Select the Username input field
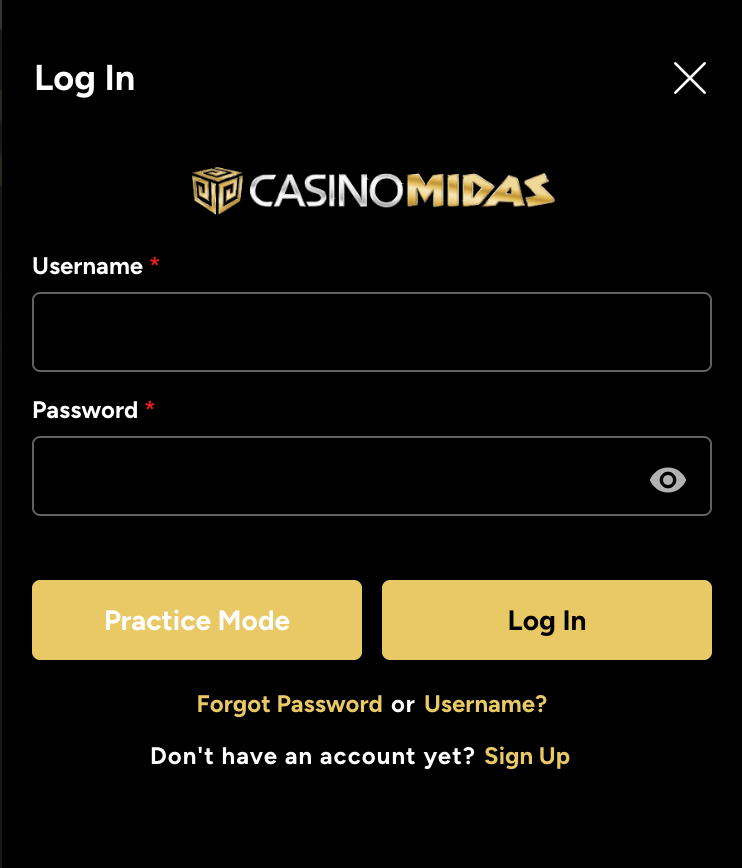The width and height of the screenshot is (742, 868). 372,332
